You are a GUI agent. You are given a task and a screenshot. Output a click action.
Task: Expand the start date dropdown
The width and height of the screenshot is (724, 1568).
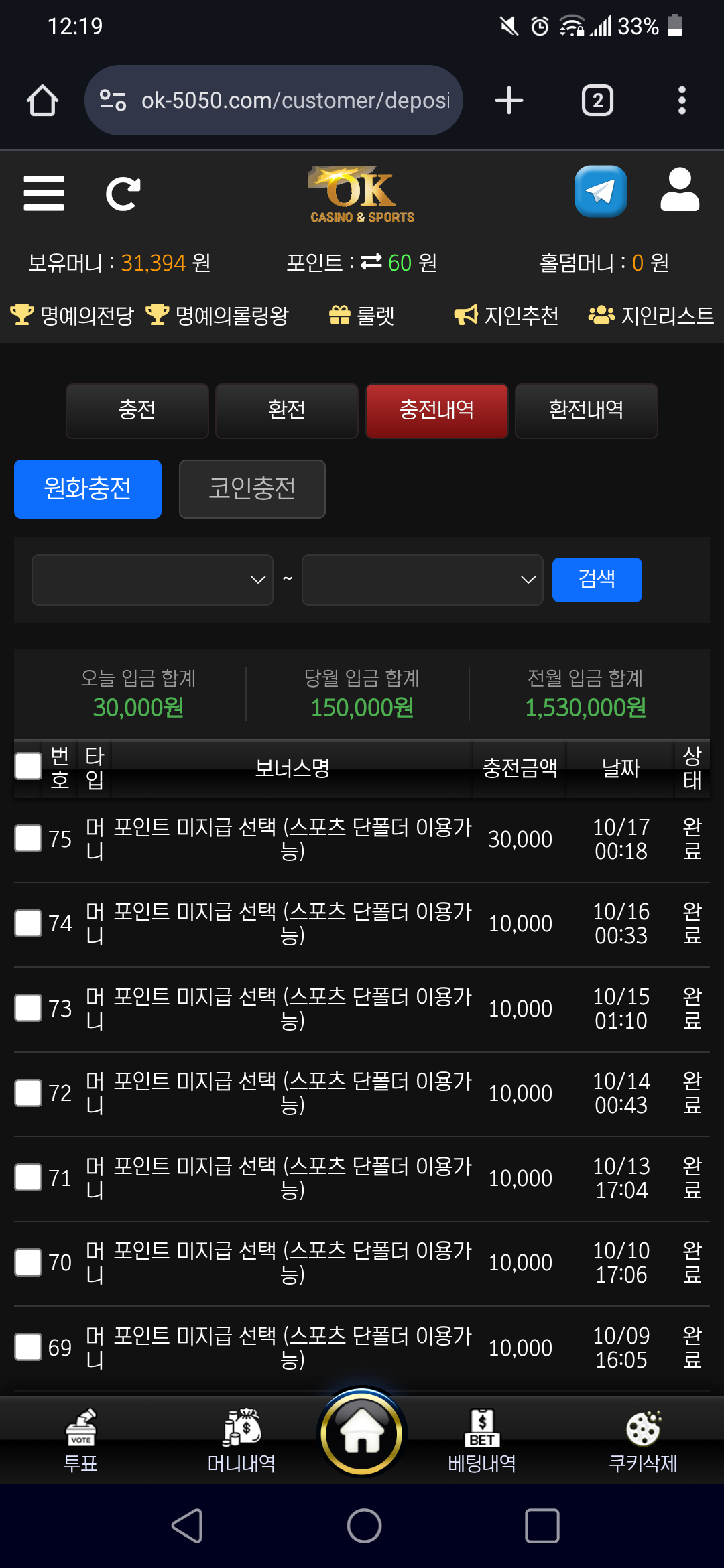tap(152, 580)
